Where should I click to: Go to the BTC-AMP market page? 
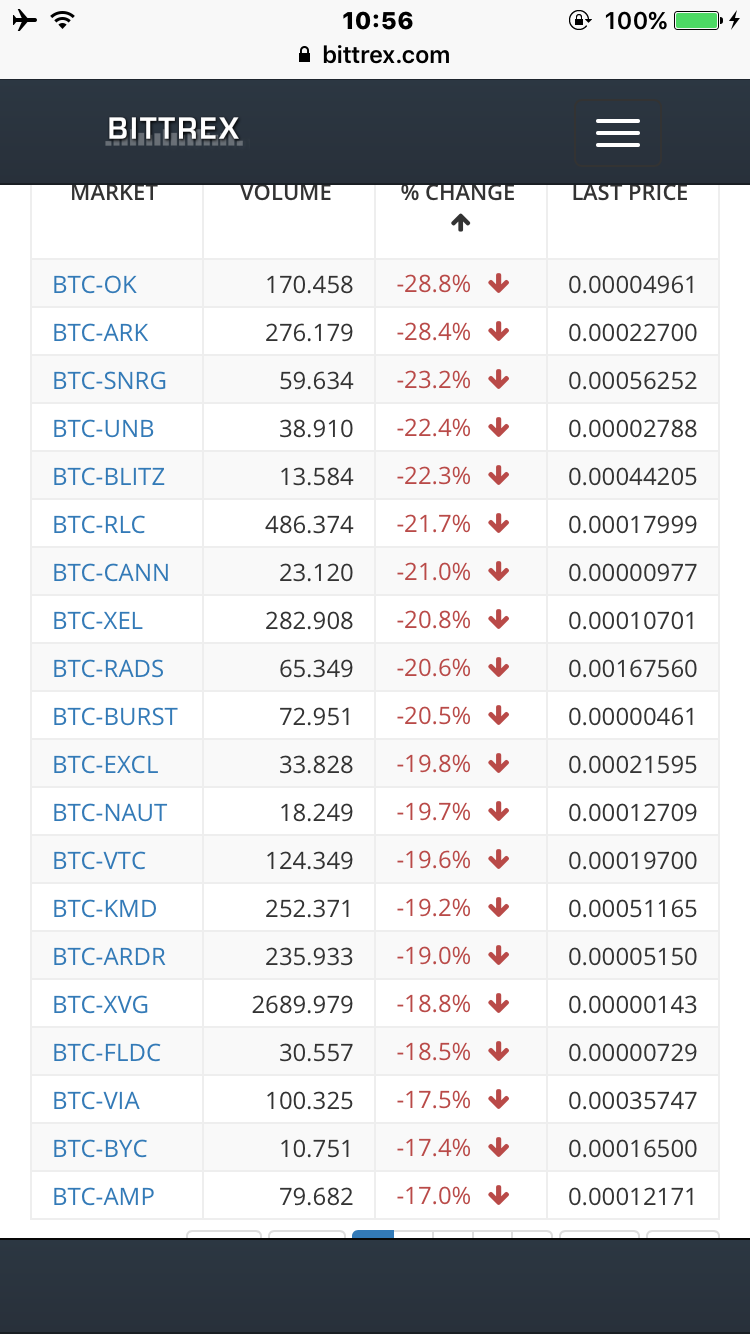coord(104,1197)
